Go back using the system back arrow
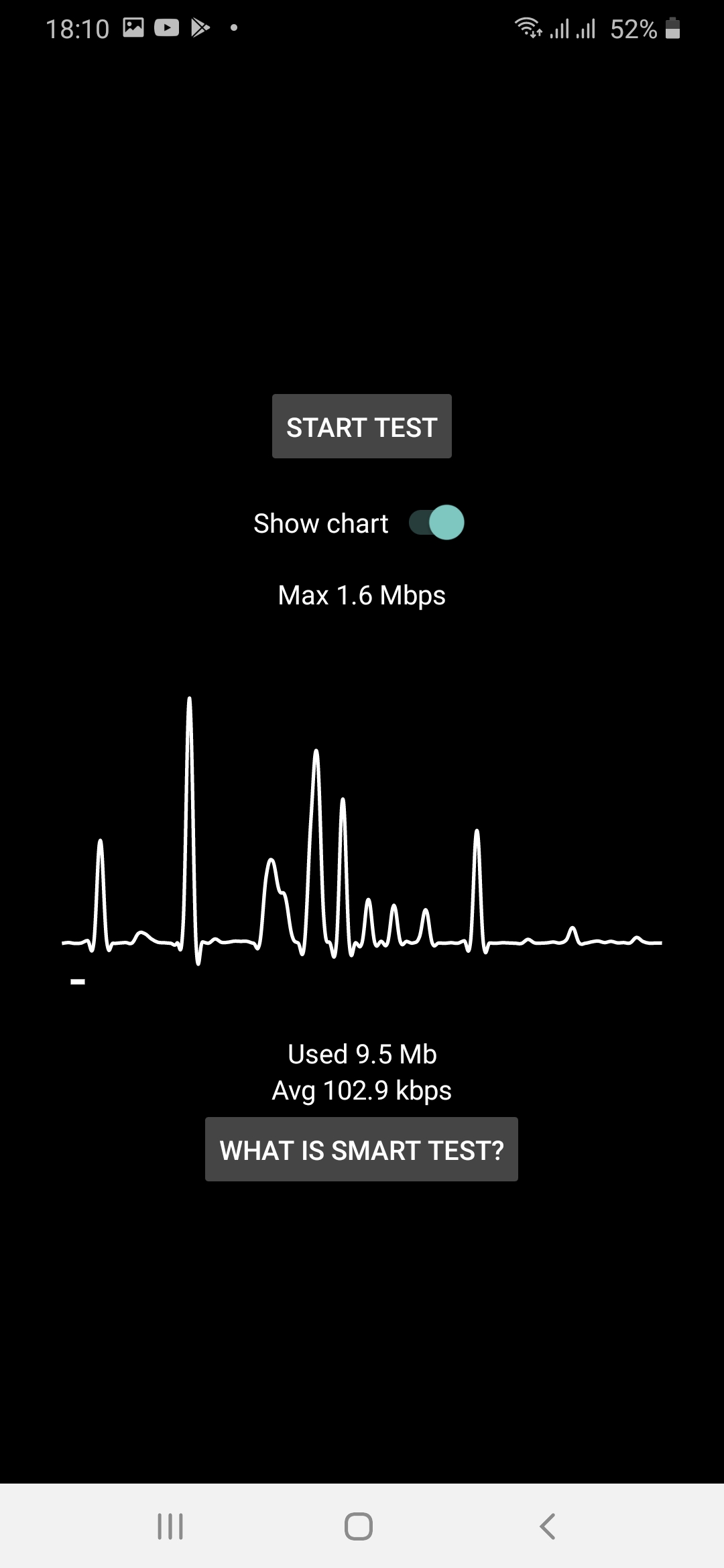Image resolution: width=724 pixels, height=1568 pixels. tap(547, 1526)
